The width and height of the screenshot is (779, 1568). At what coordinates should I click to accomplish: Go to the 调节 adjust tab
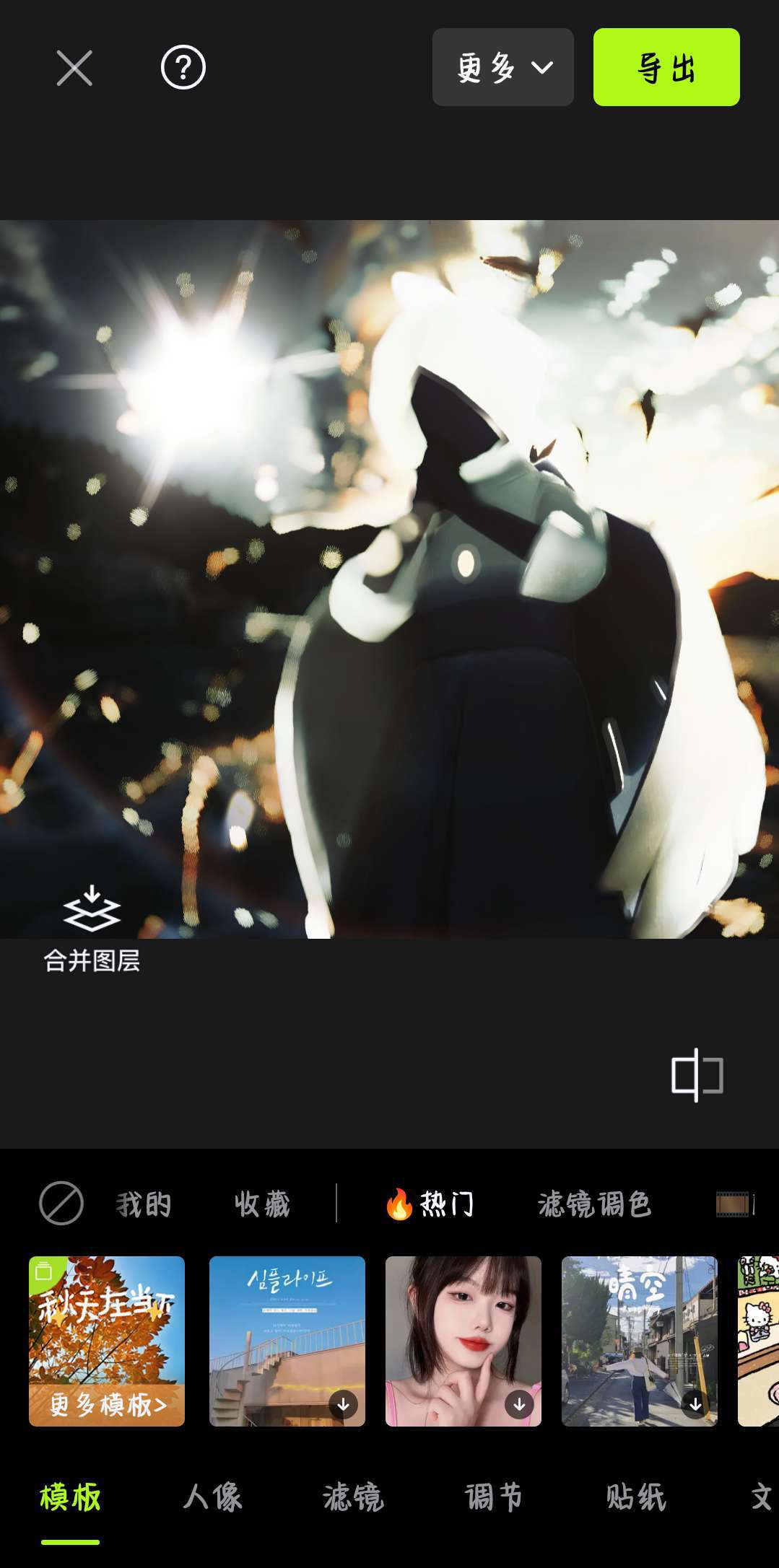(494, 1497)
